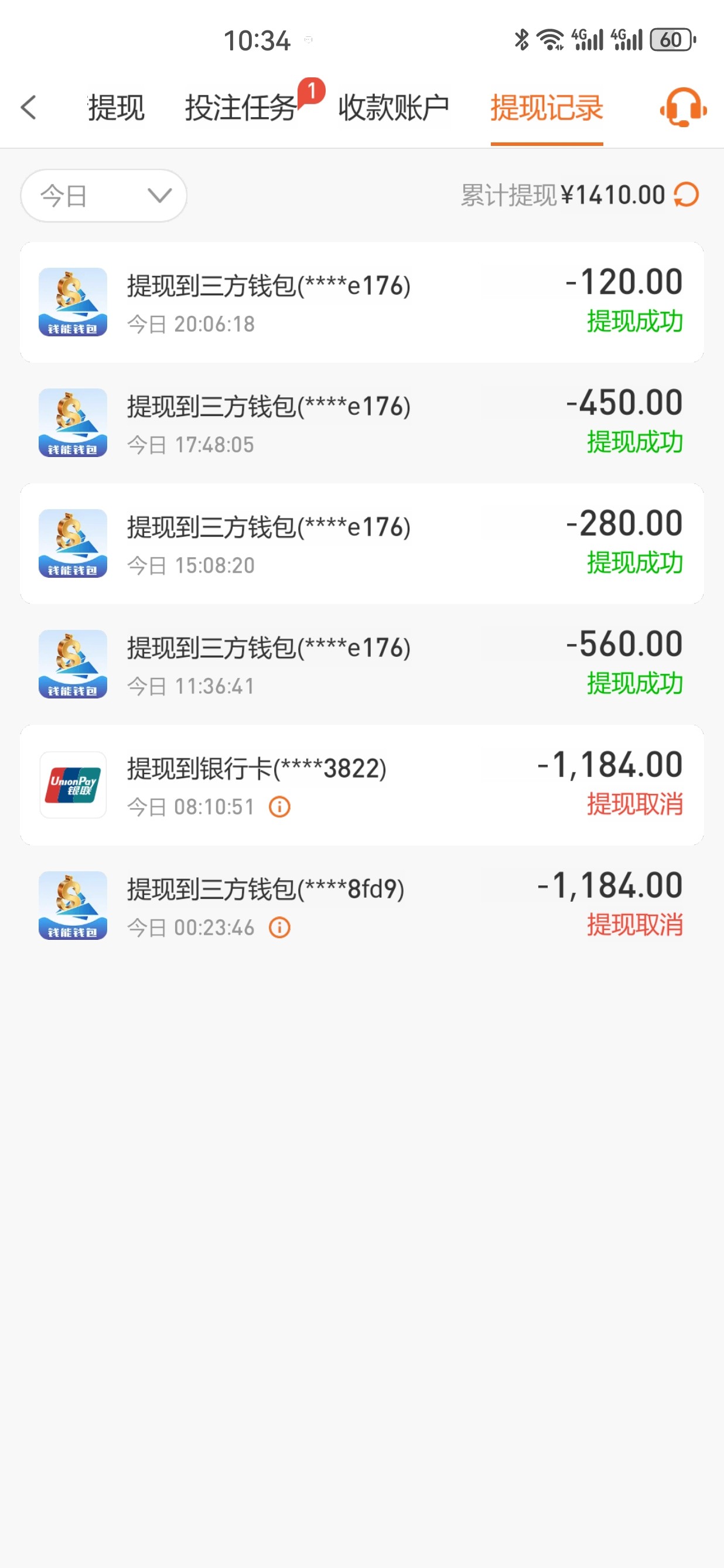Tap the info icon next to 08:10:51

click(x=279, y=806)
